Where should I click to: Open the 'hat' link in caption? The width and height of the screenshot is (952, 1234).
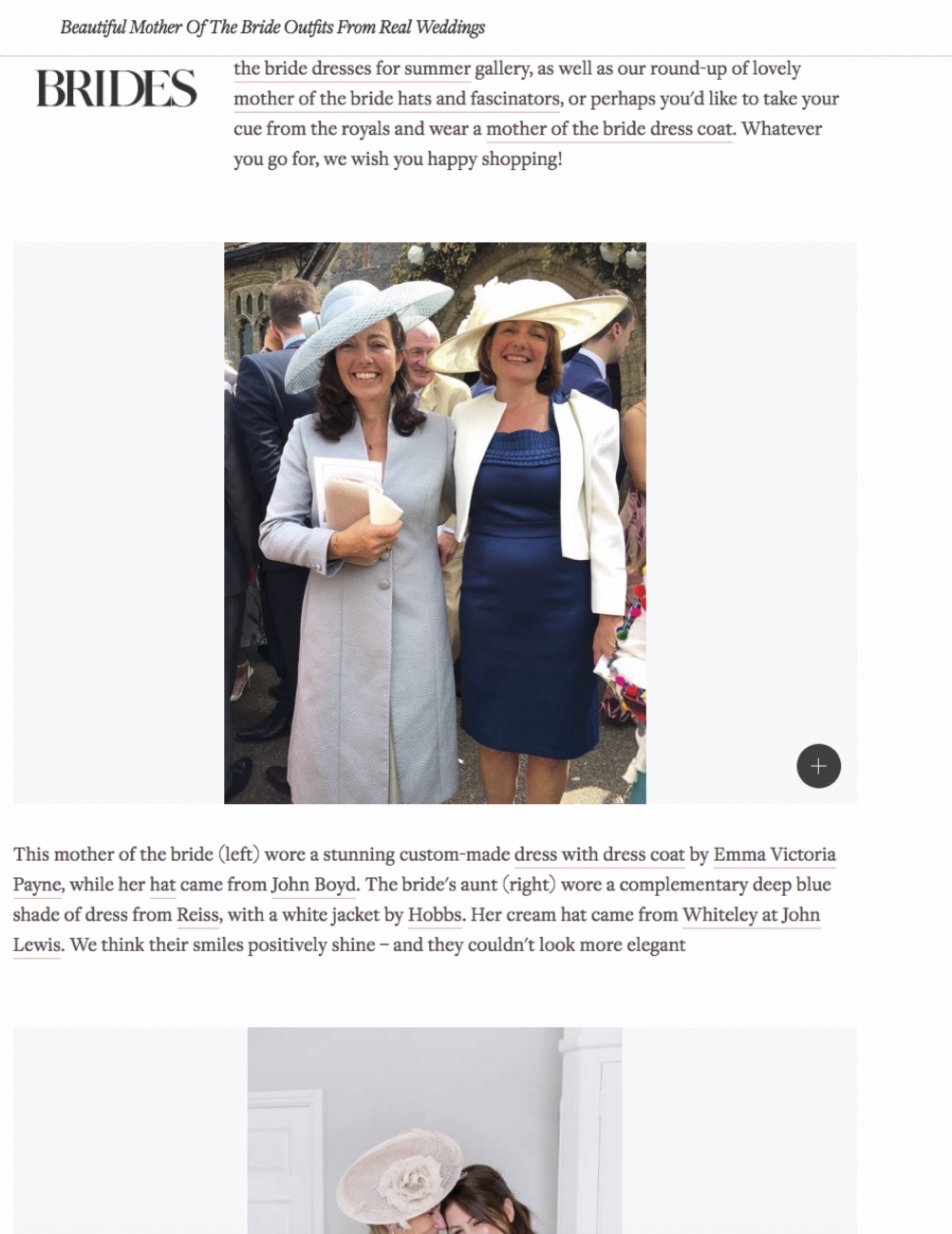162,885
